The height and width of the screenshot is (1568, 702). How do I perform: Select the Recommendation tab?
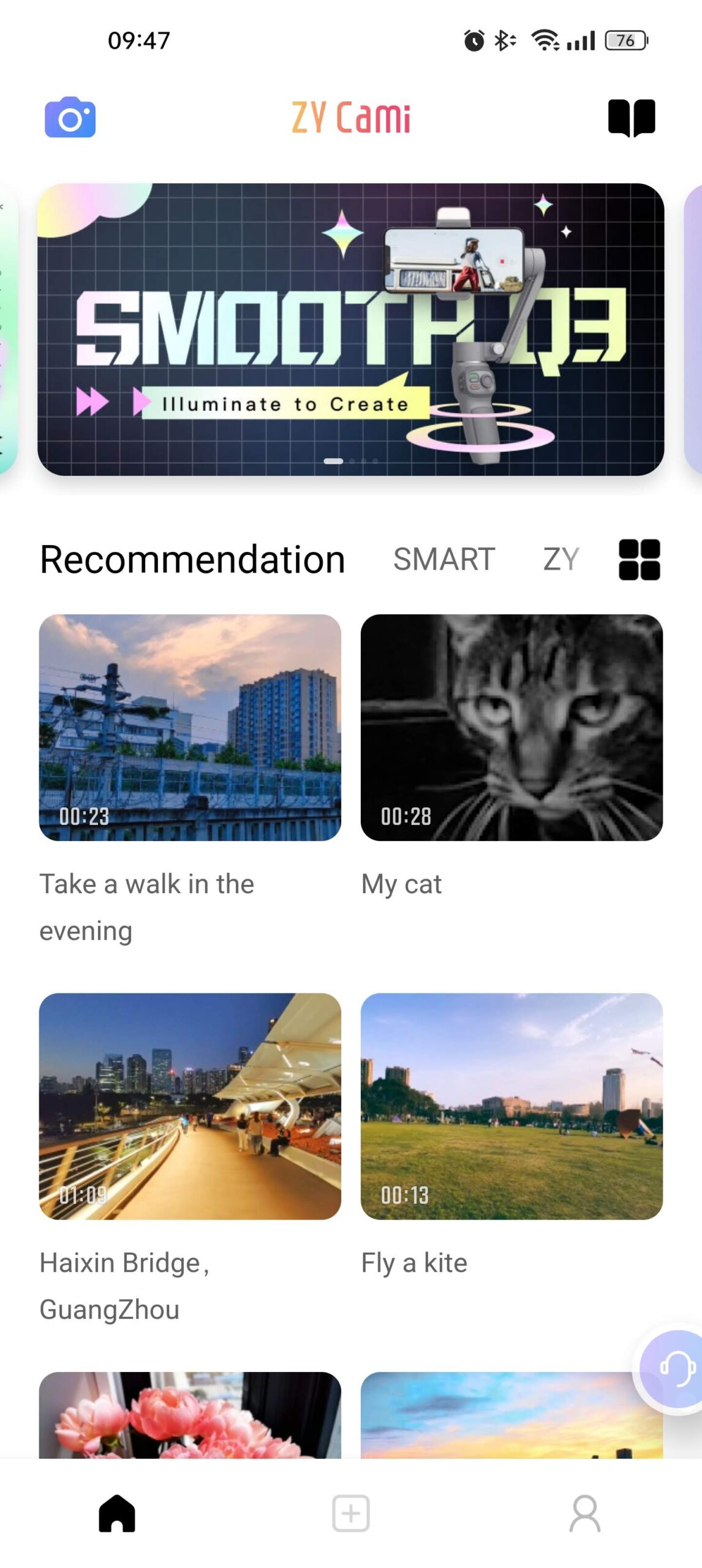pos(192,559)
